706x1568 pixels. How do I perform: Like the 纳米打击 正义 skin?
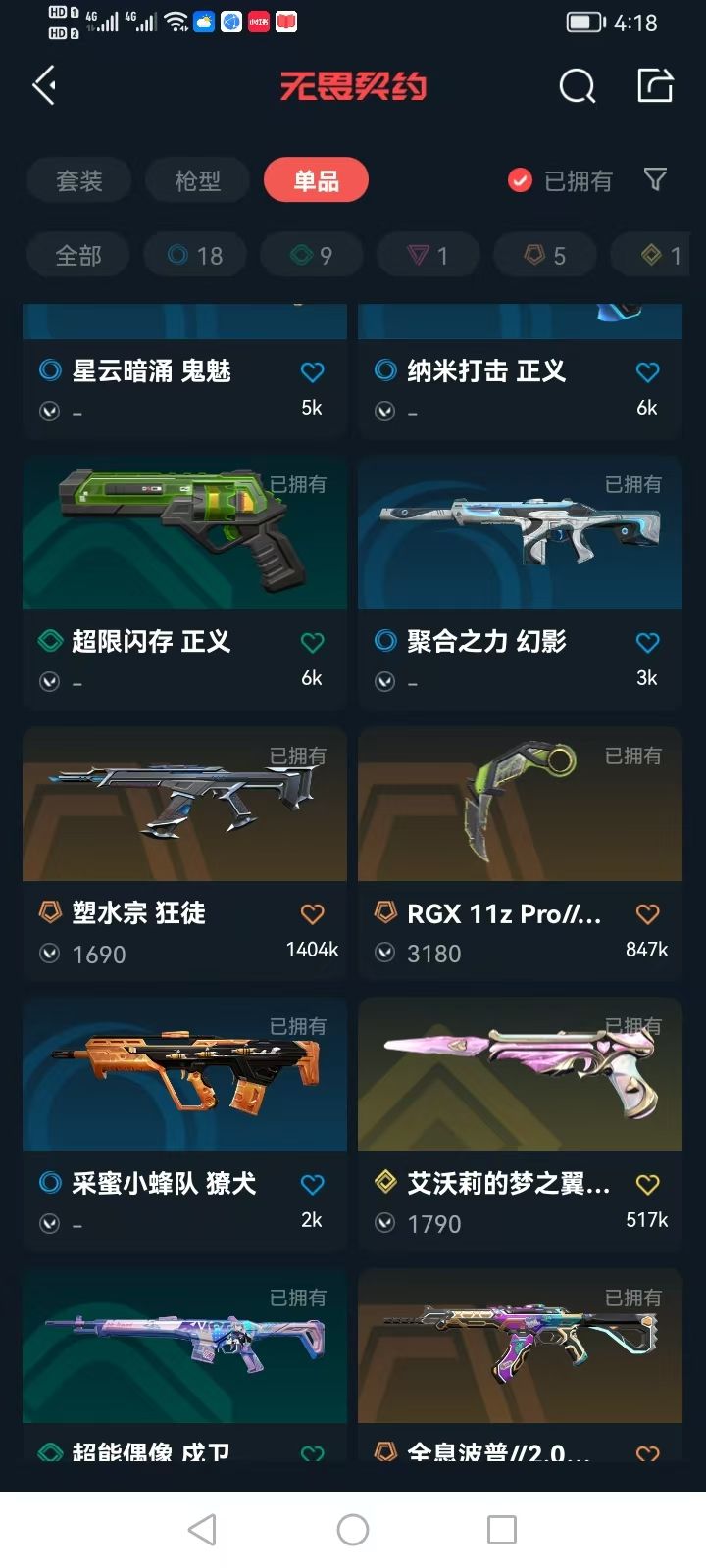point(647,371)
